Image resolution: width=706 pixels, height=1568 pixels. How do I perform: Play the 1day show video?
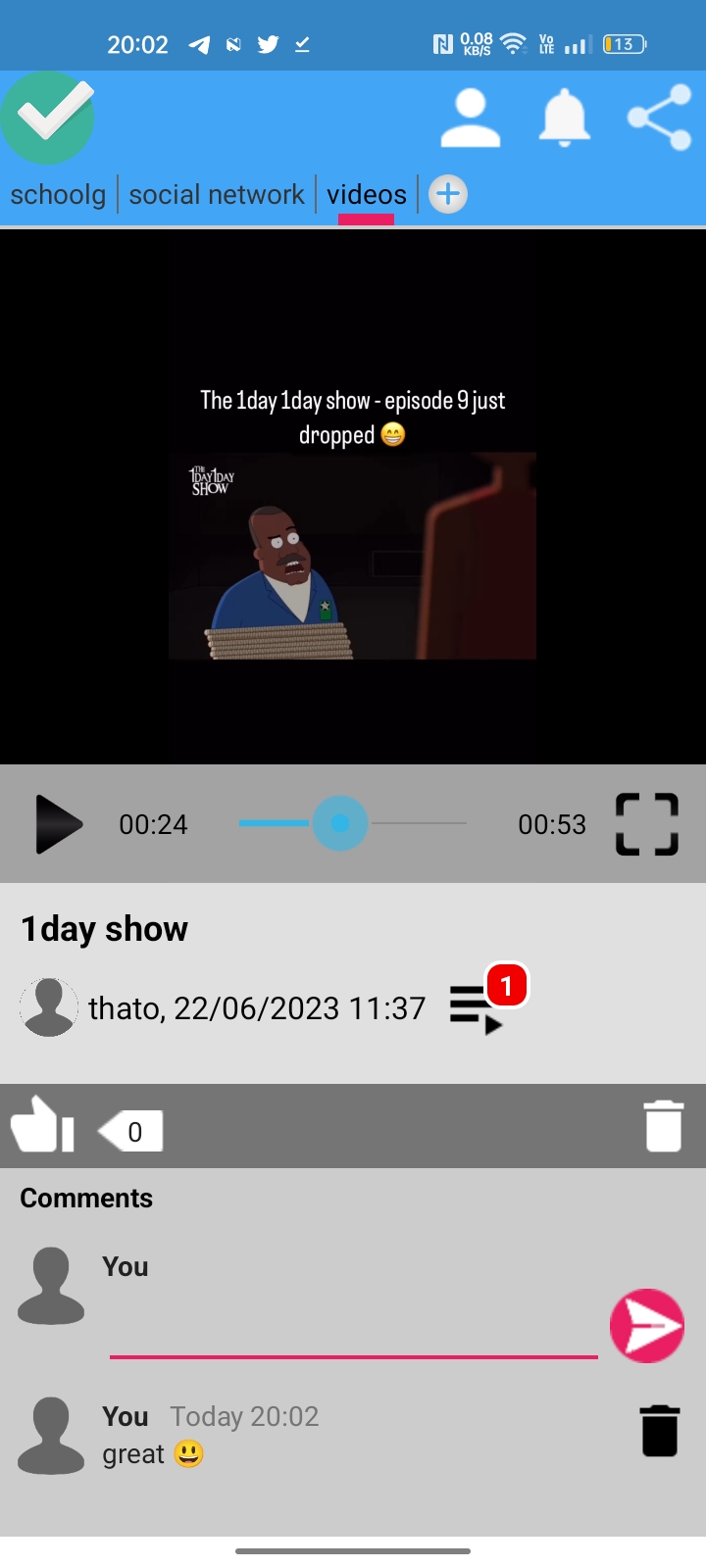[x=58, y=824]
